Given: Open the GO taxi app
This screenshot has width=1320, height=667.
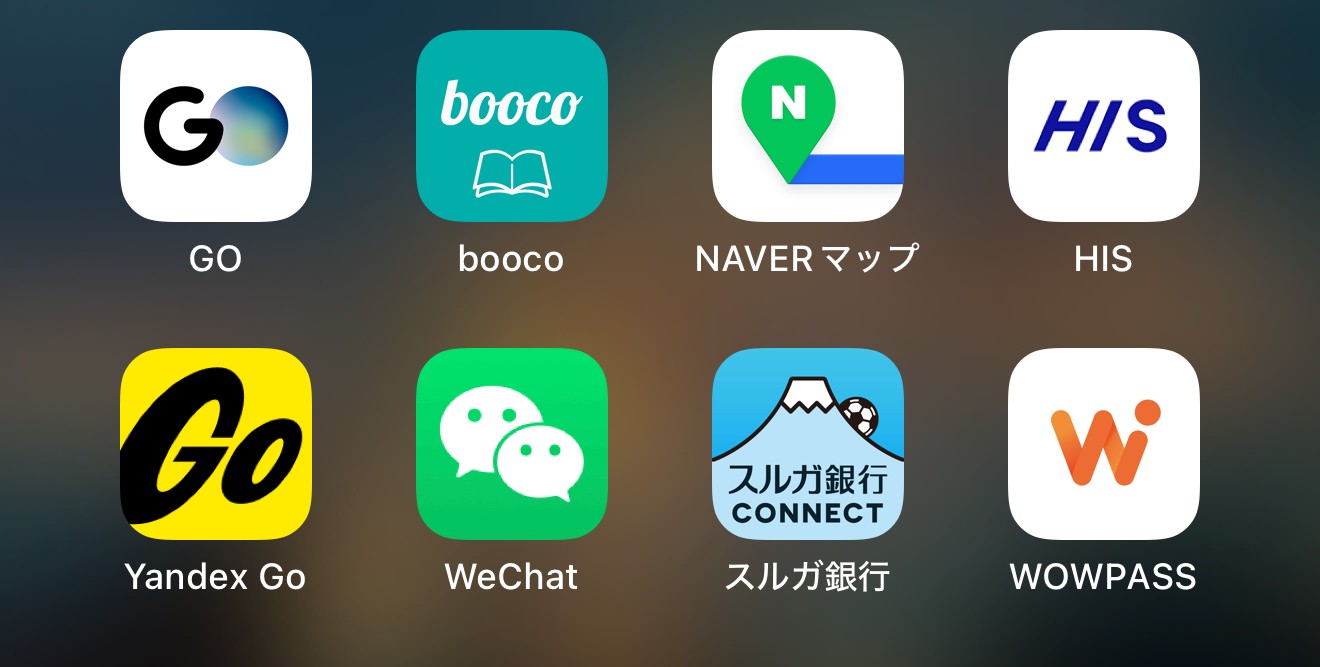Looking at the screenshot, I should (216, 126).
